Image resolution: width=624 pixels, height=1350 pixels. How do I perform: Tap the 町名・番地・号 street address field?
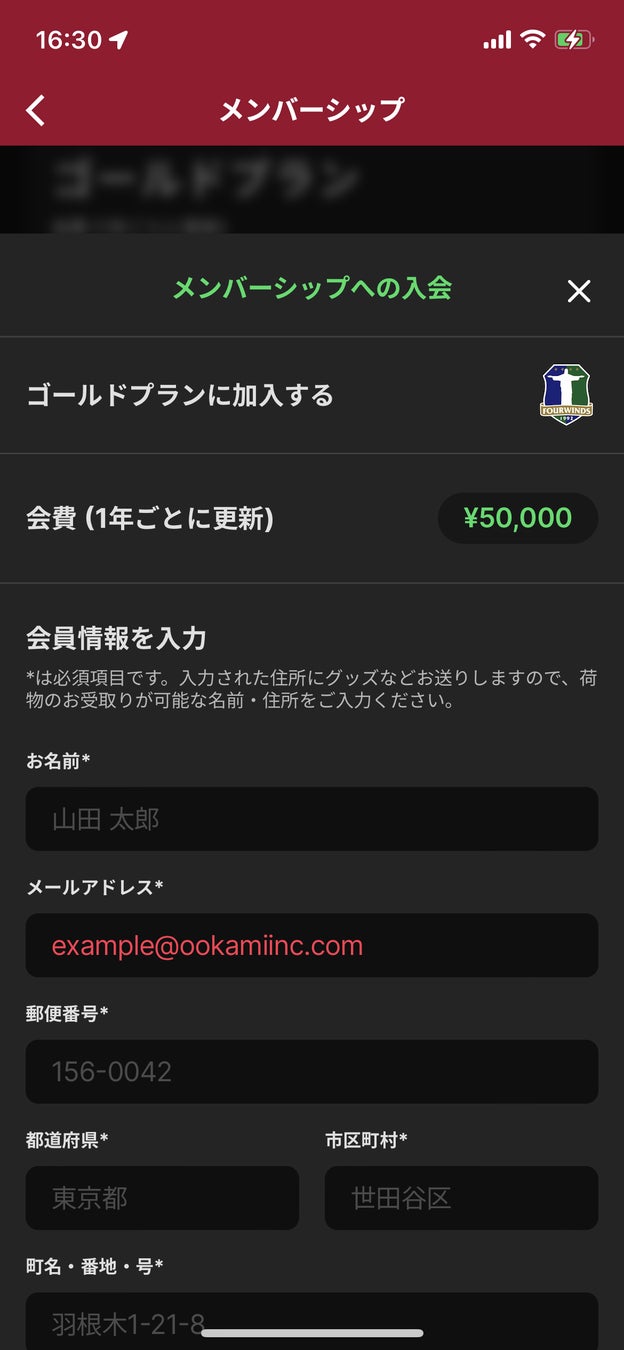point(311,1318)
